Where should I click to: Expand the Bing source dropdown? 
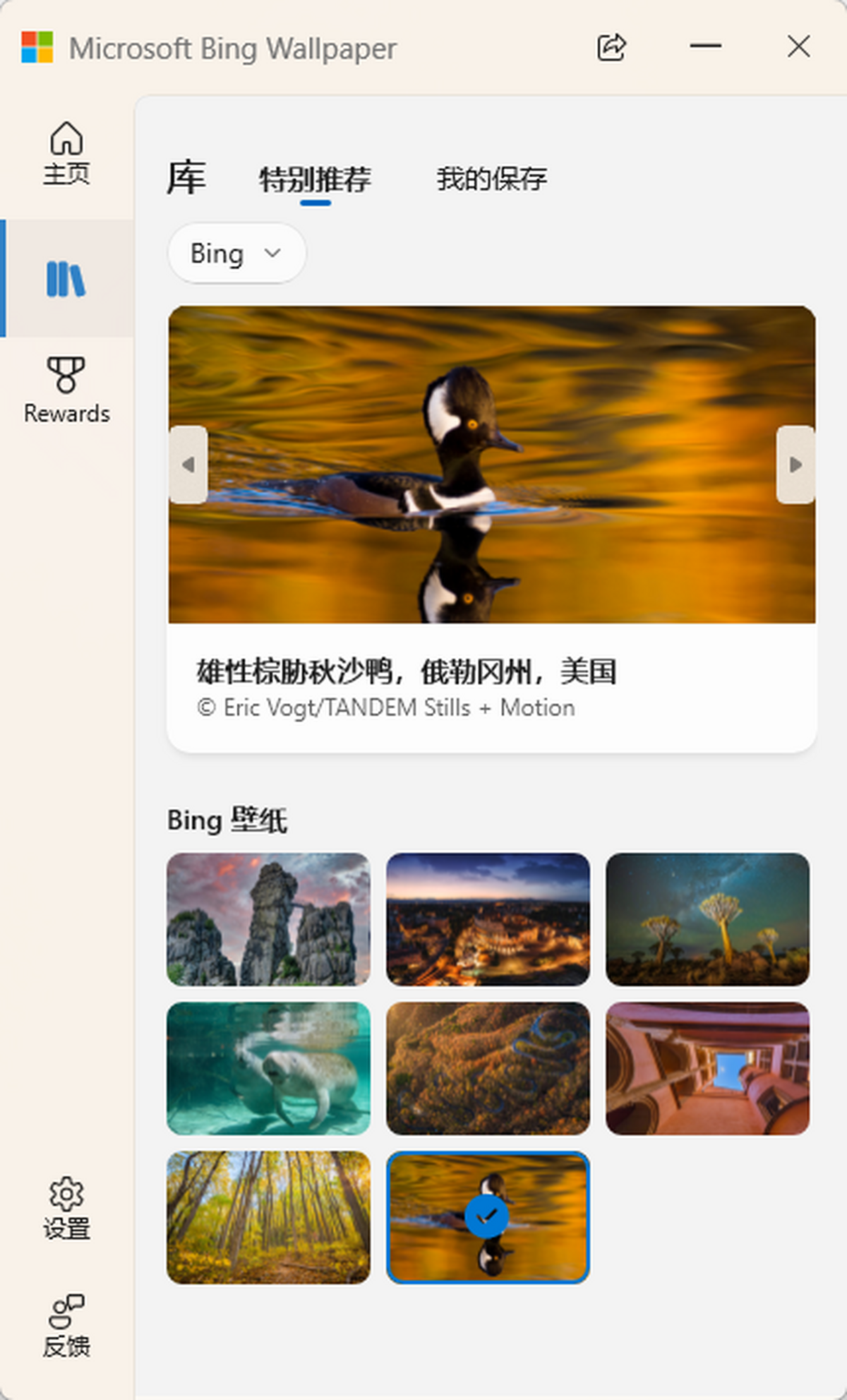coord(236,253)
